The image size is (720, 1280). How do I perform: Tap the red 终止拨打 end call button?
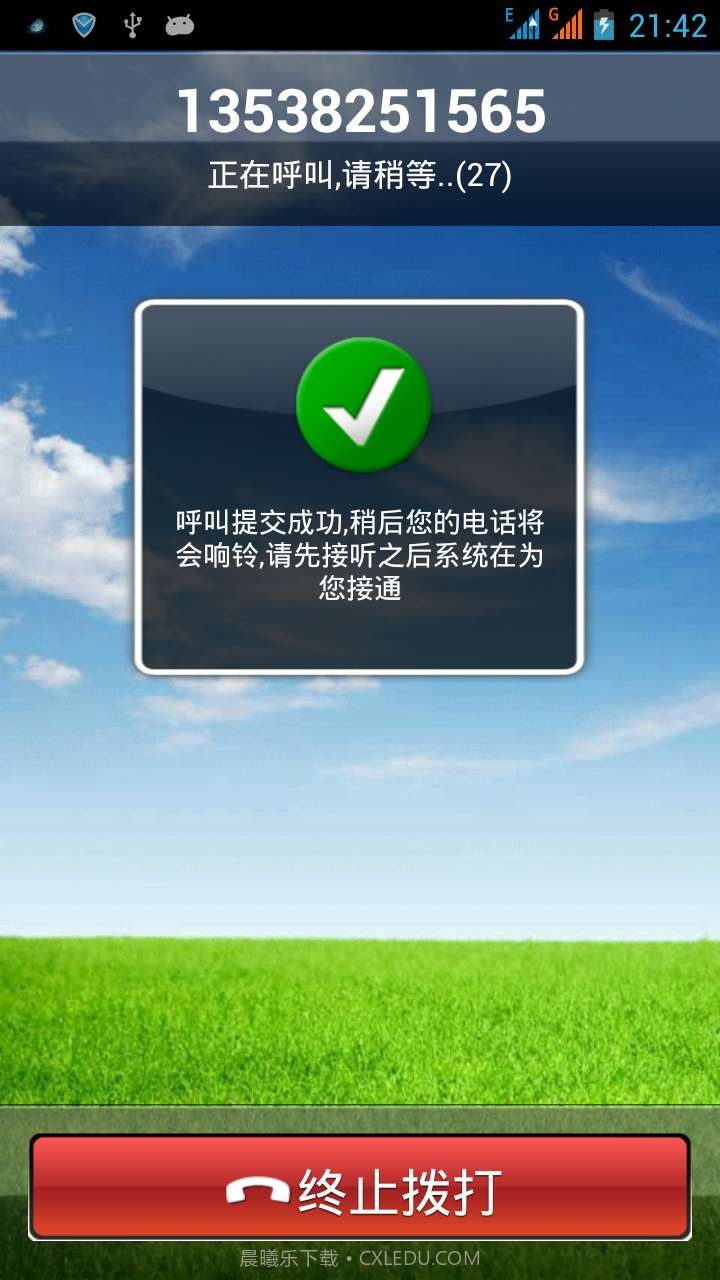click(x=360, y=1188)
